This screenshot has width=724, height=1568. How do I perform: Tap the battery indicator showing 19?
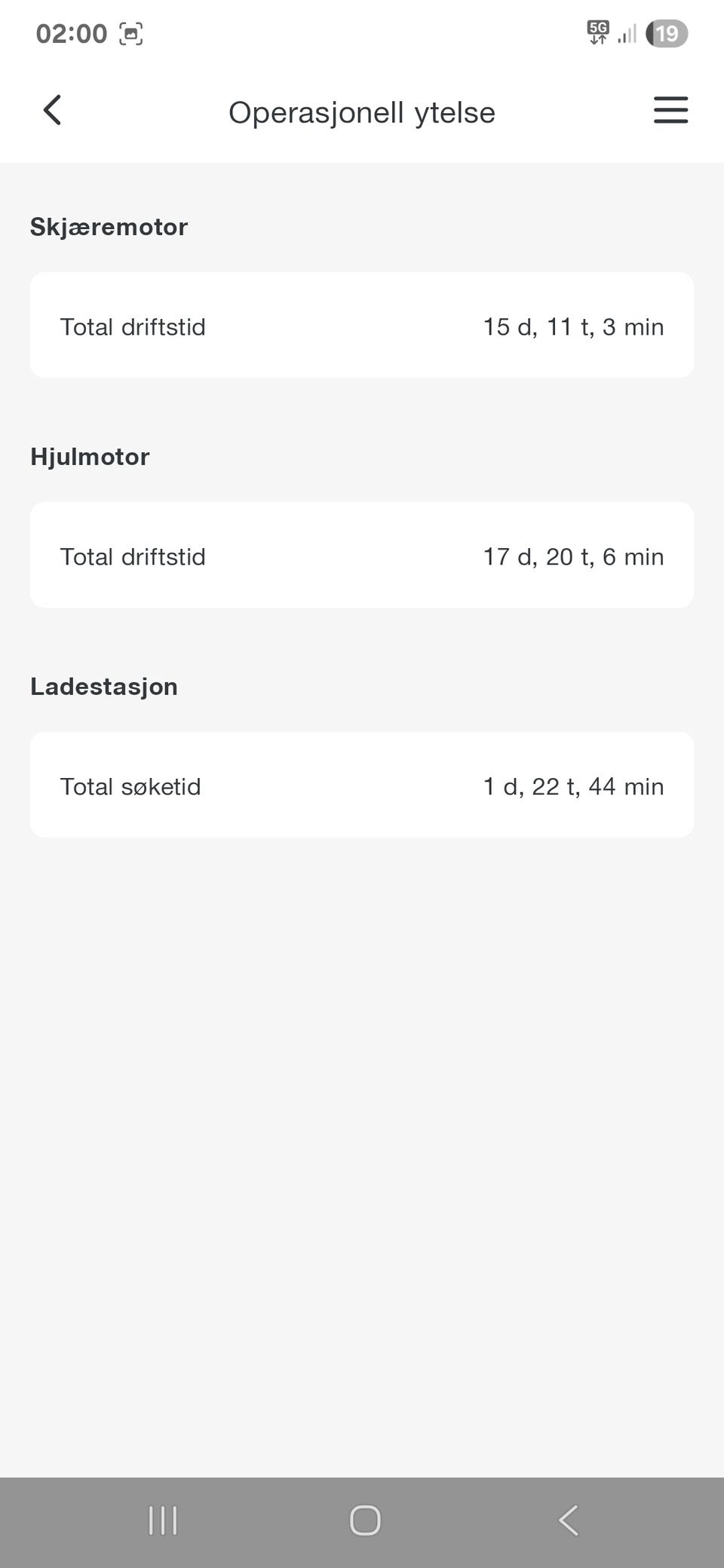(x=667, y=33)
